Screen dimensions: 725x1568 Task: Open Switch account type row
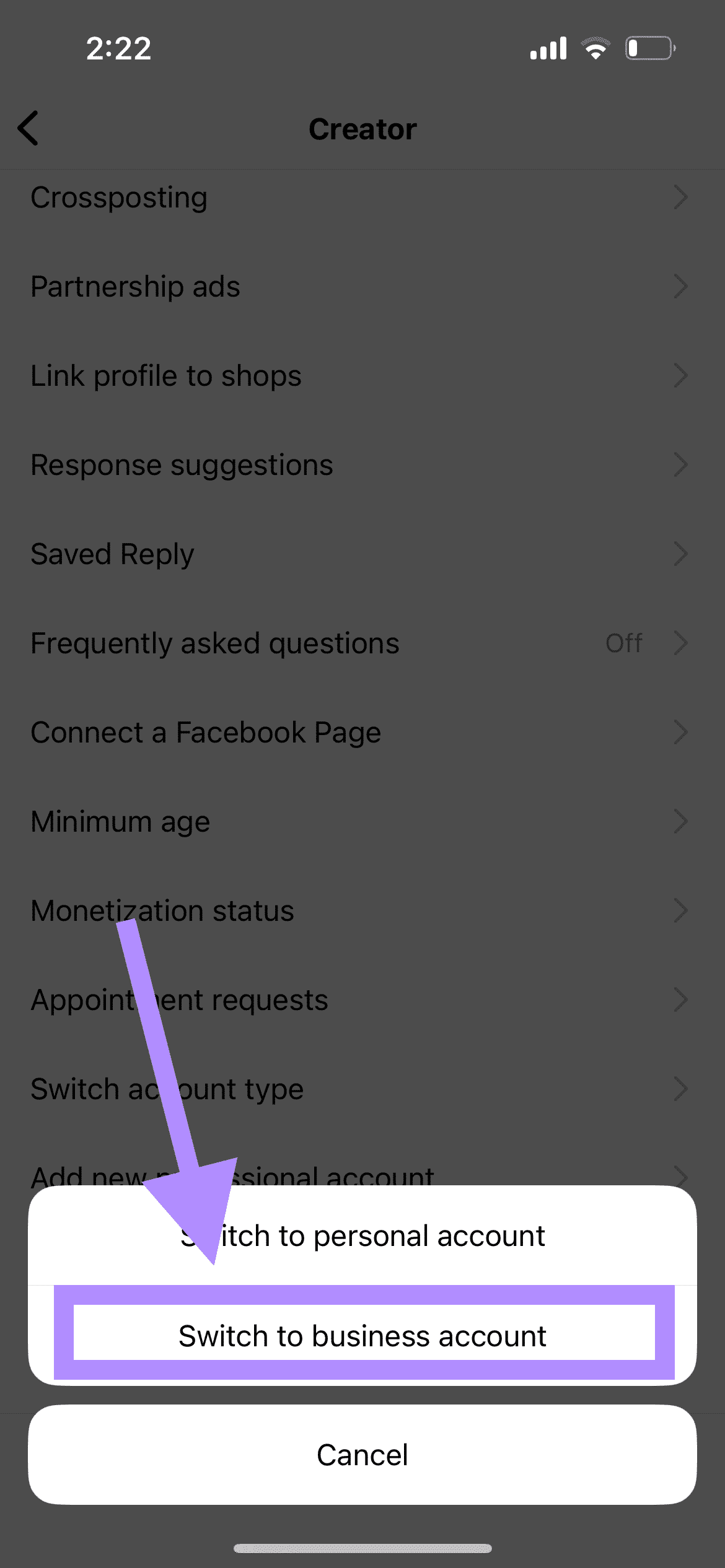pyautogui.click(x=362, y=1089)
